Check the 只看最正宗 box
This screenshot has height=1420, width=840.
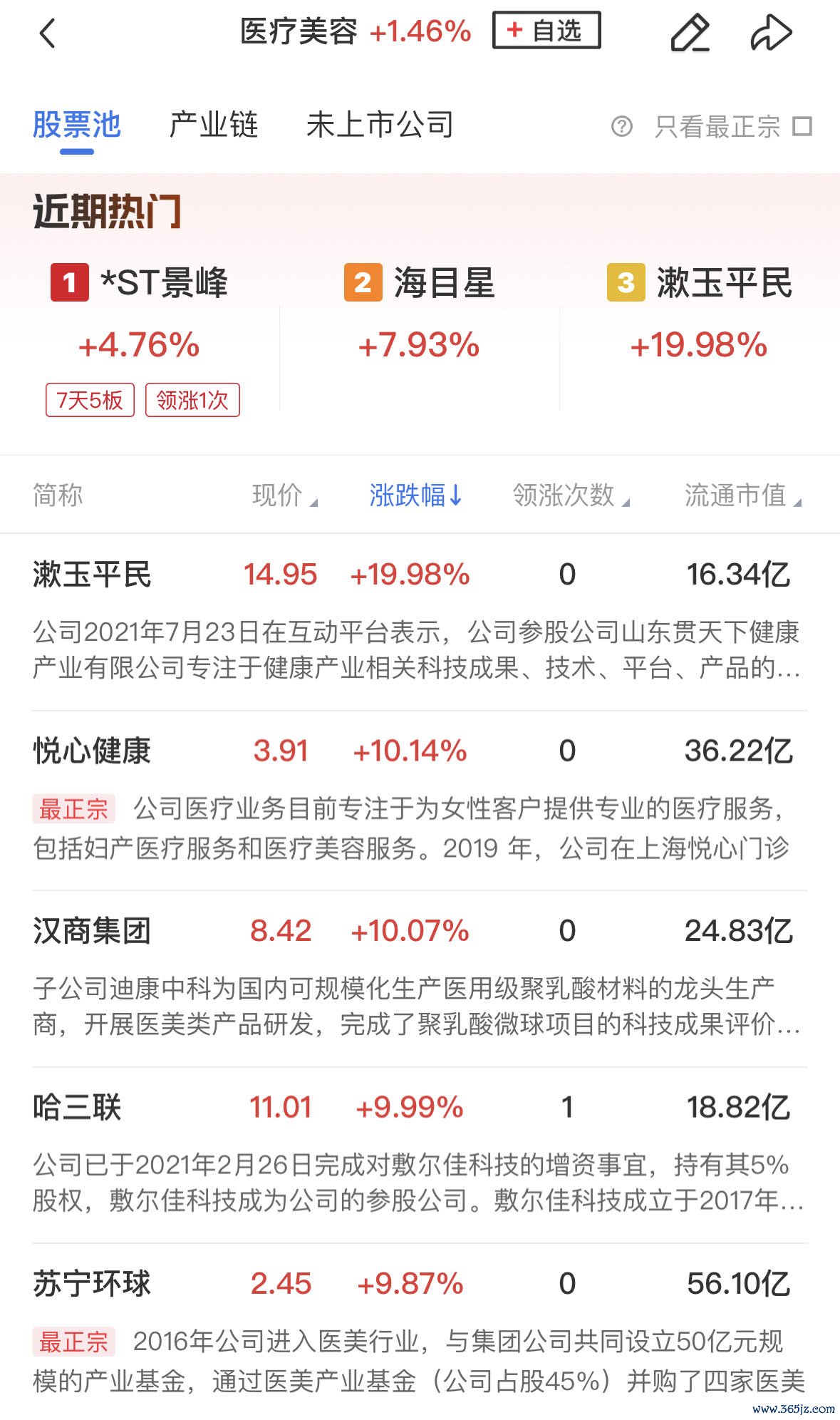pyautogui.click(x=803, y=127)
